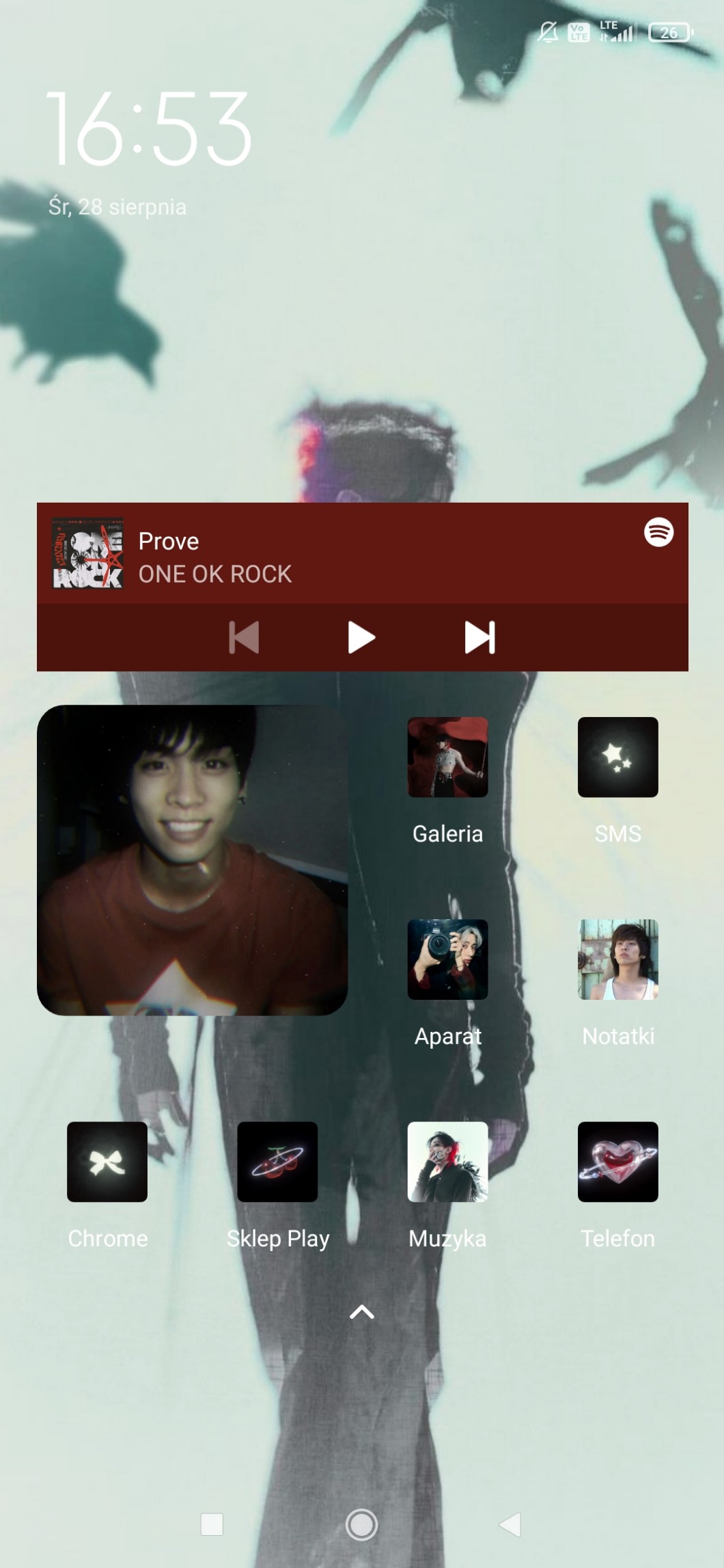Open the Muzyka app
Screen dimensions: 724x1568
click(x=447, y=1162)
